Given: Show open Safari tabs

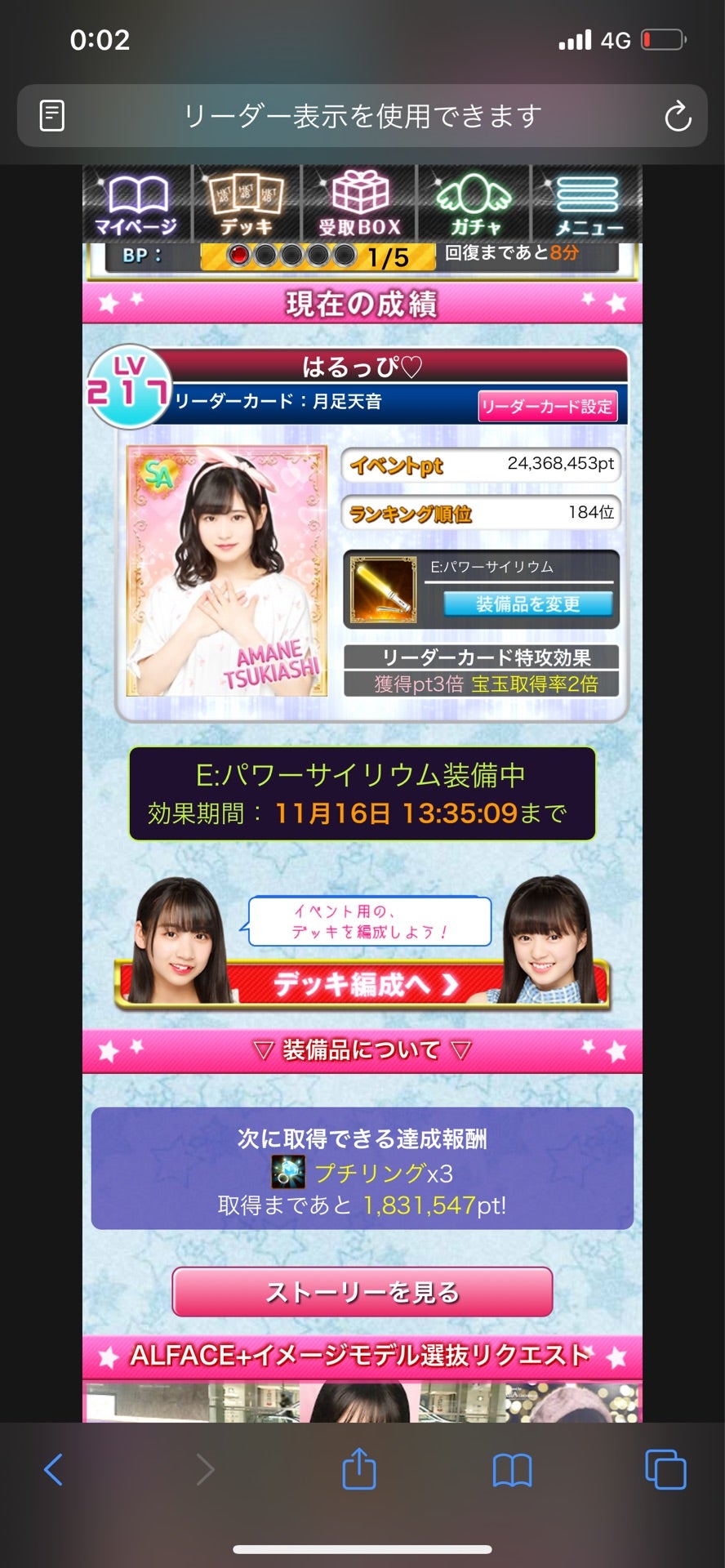Looking at the screenshot, I should pos(665,1469).
